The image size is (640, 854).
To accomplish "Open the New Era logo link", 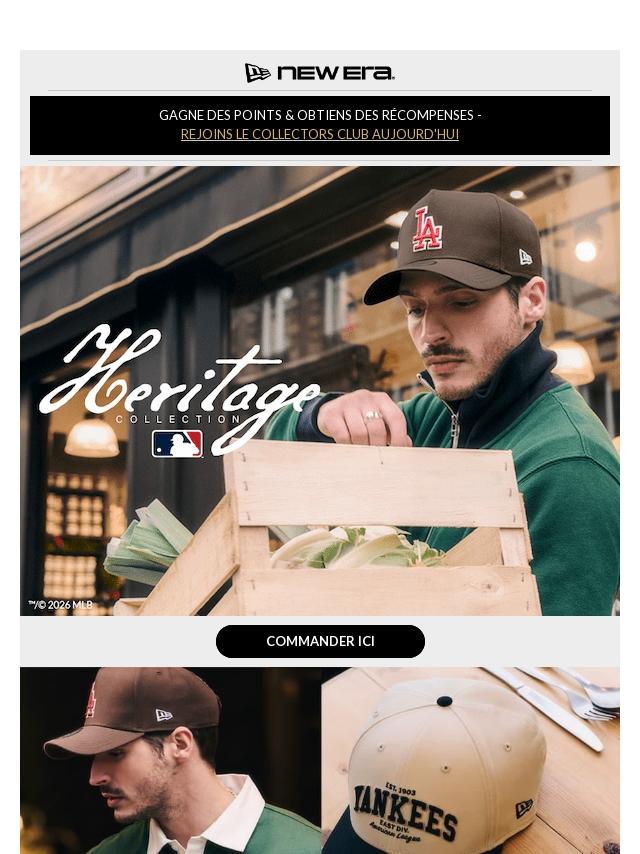I will click(x=320, y=72).
